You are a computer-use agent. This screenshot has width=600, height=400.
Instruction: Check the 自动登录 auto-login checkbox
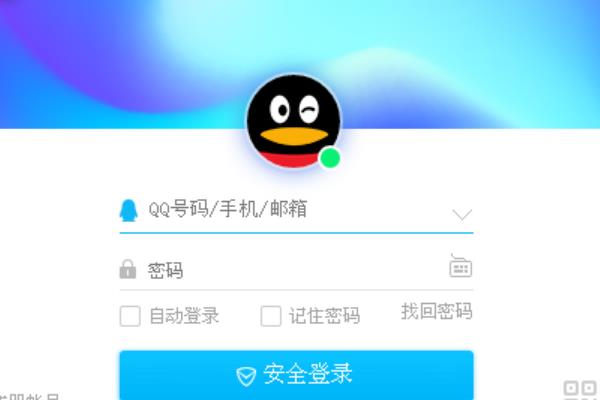click(130, 316)
